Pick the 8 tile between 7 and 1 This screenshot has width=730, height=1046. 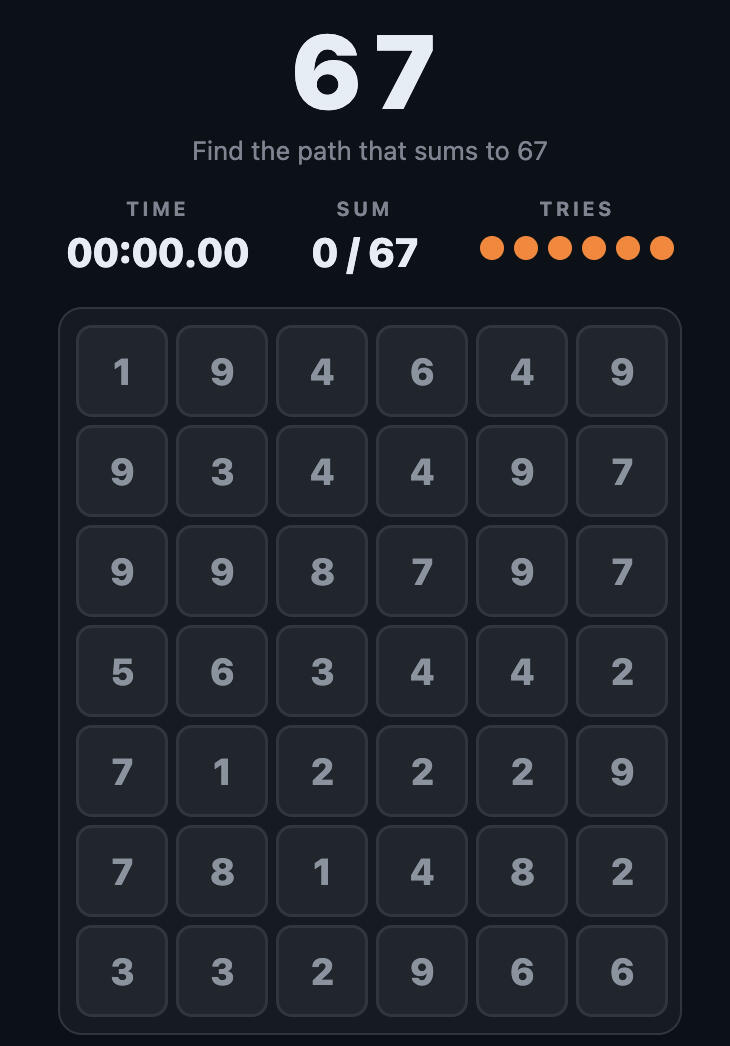click(222, 871)
